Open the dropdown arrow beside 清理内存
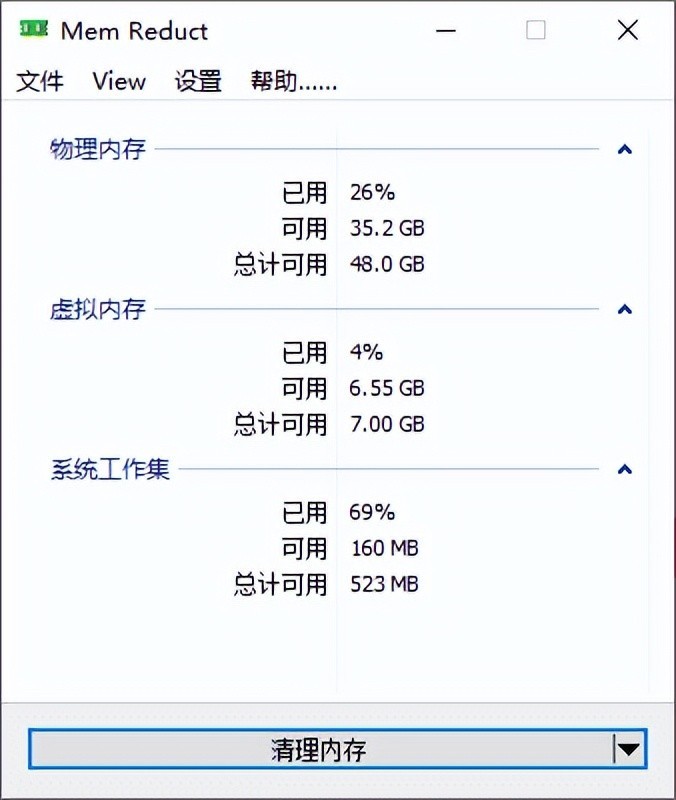 [x=628, y=749]
